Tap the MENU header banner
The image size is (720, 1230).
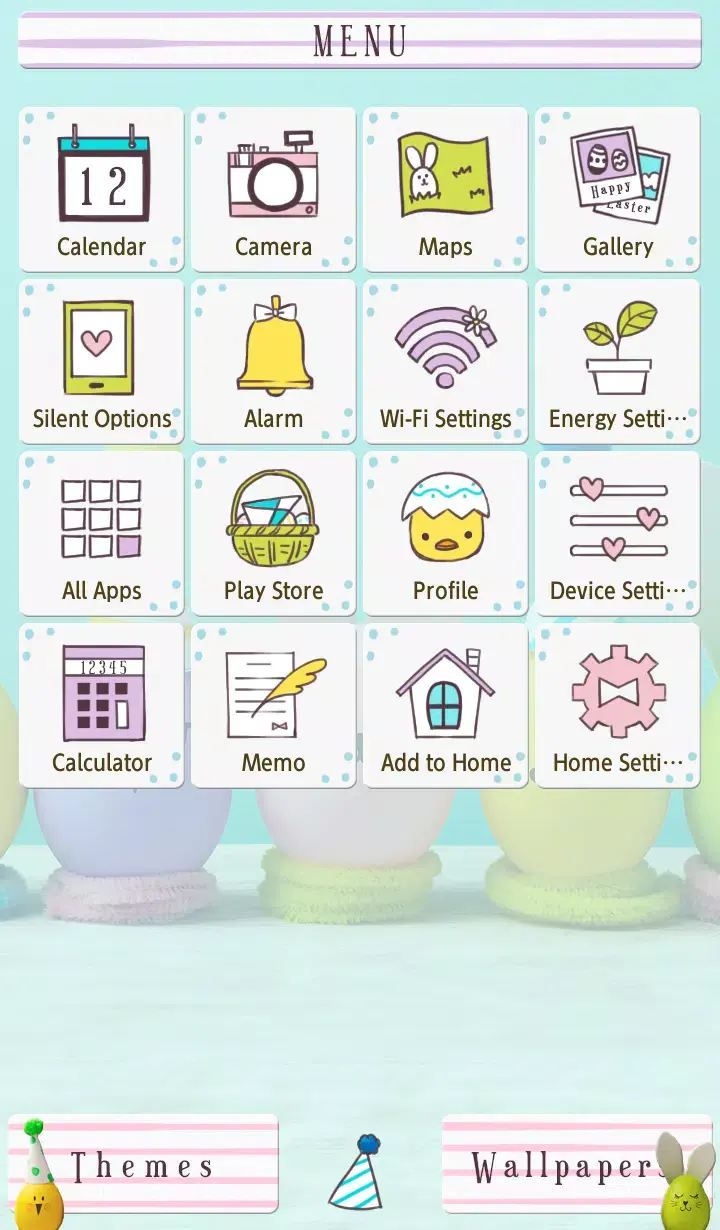point(360,40)
